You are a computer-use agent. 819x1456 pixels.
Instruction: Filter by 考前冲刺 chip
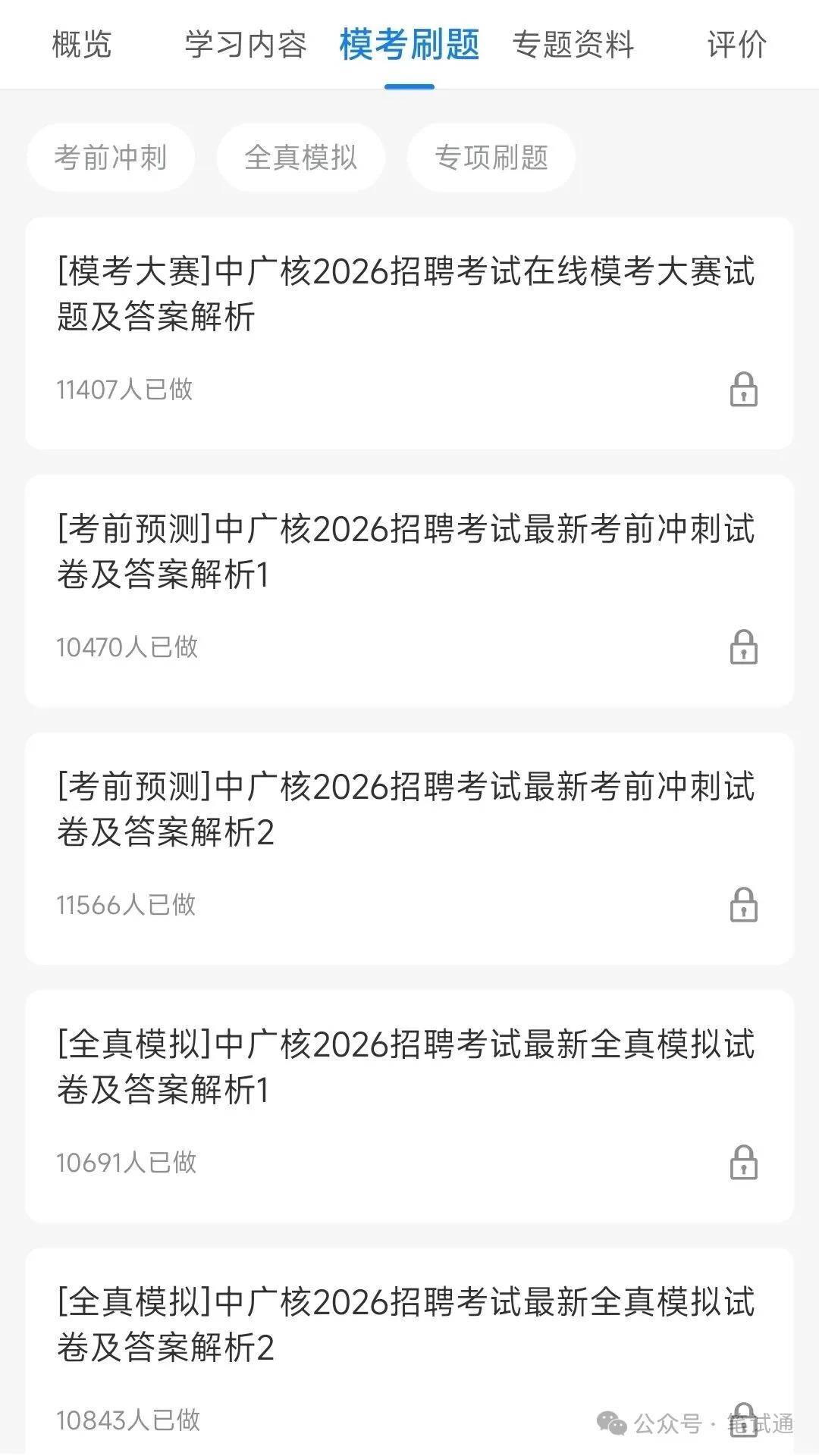[x=111, y=158]
